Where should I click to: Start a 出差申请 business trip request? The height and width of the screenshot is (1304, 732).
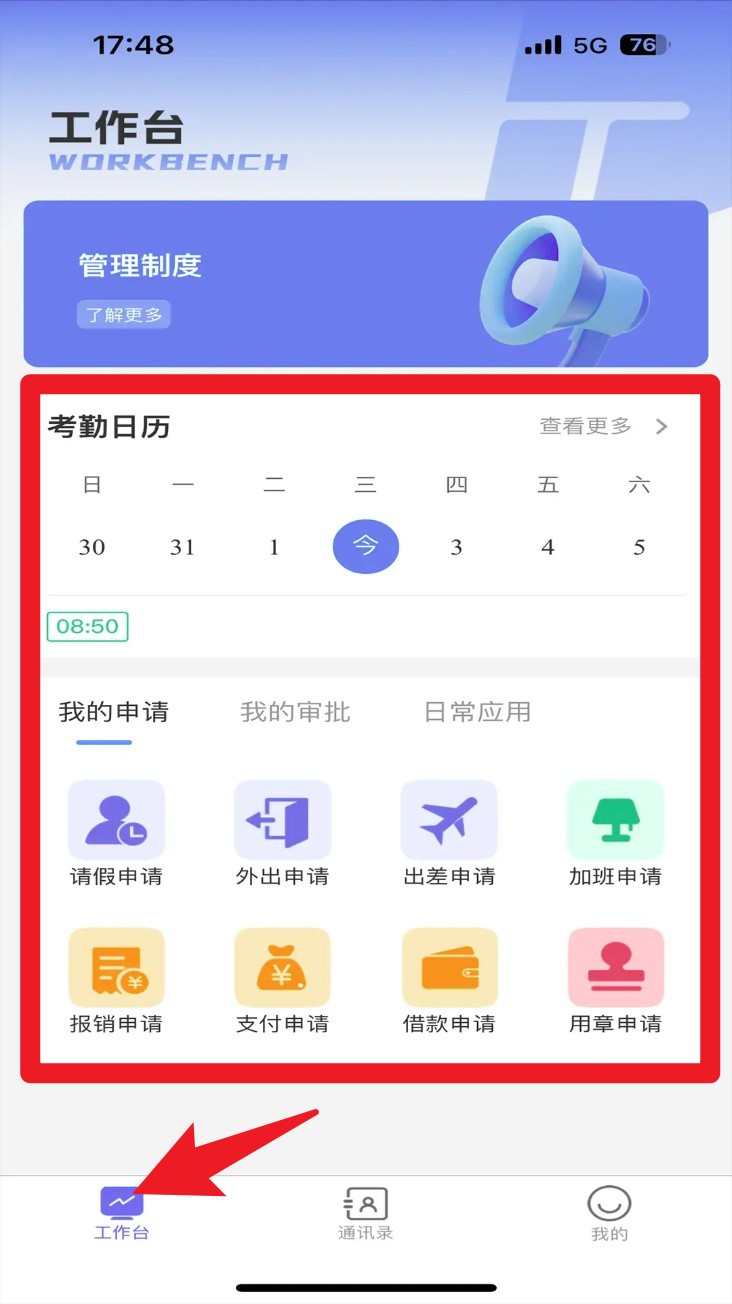click(449, 833)
